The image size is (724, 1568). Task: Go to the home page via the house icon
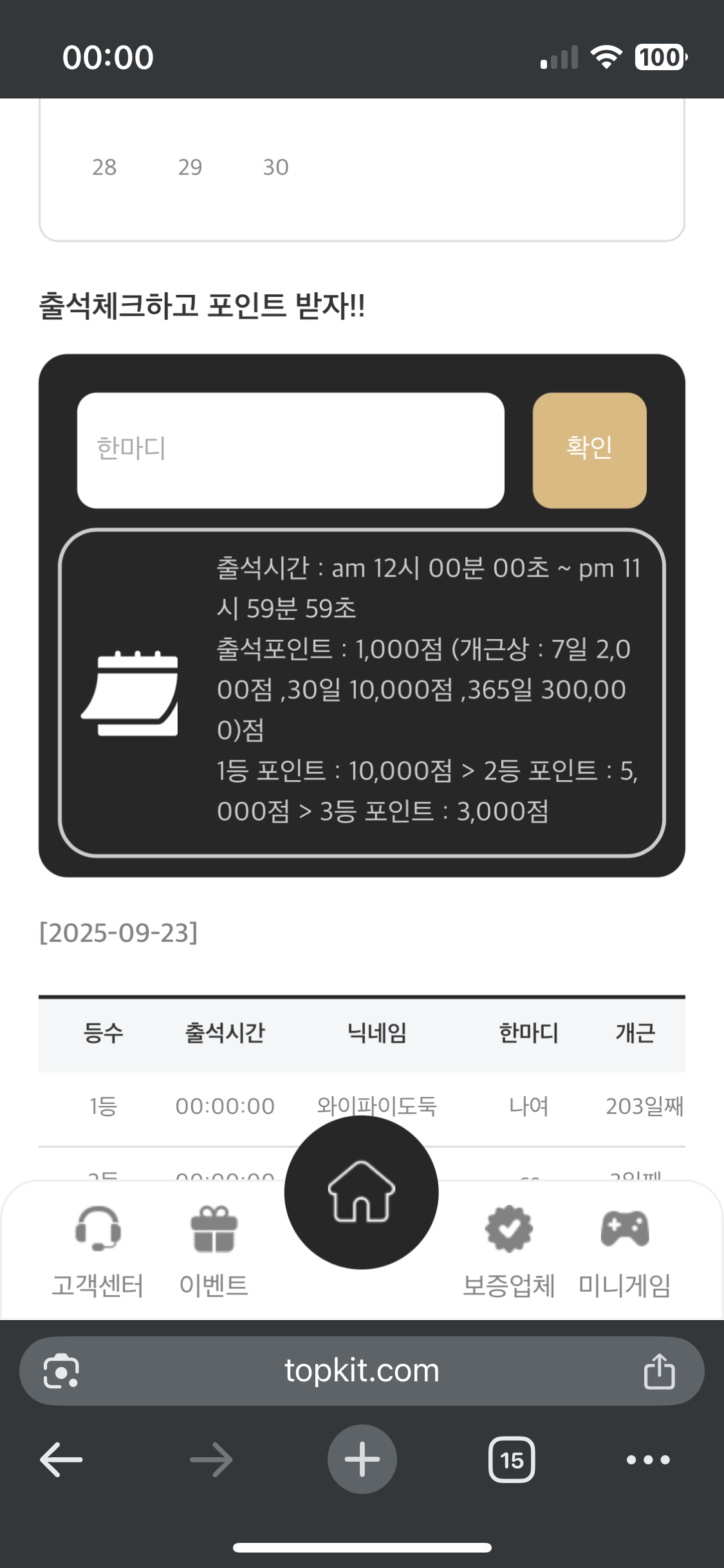click(x=361, y=1192)
